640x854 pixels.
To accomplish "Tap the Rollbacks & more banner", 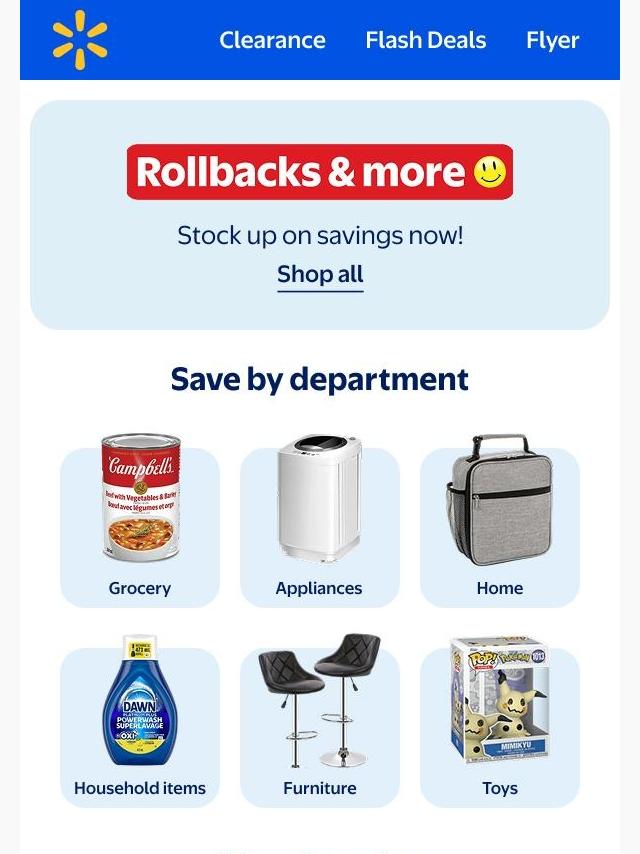I will click(320, 172).
